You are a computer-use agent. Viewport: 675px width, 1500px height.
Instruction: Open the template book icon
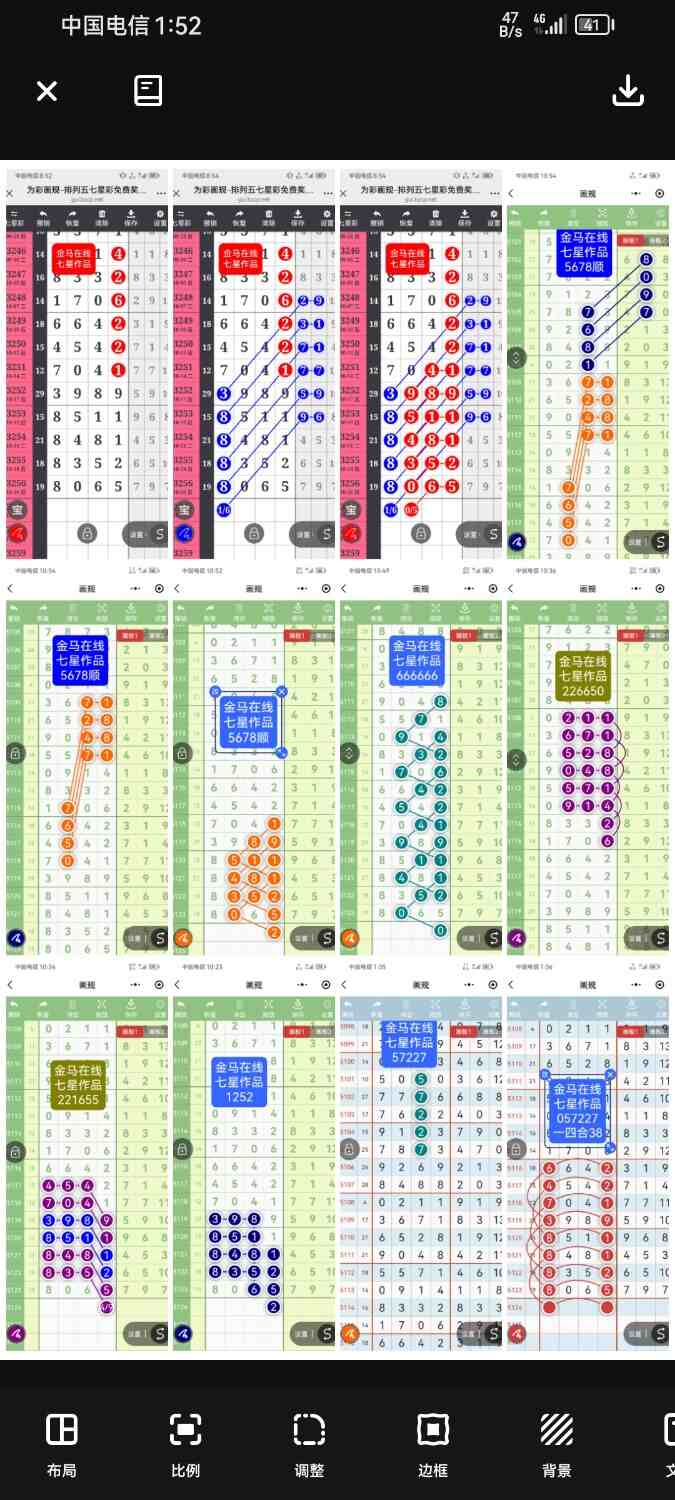148,91
